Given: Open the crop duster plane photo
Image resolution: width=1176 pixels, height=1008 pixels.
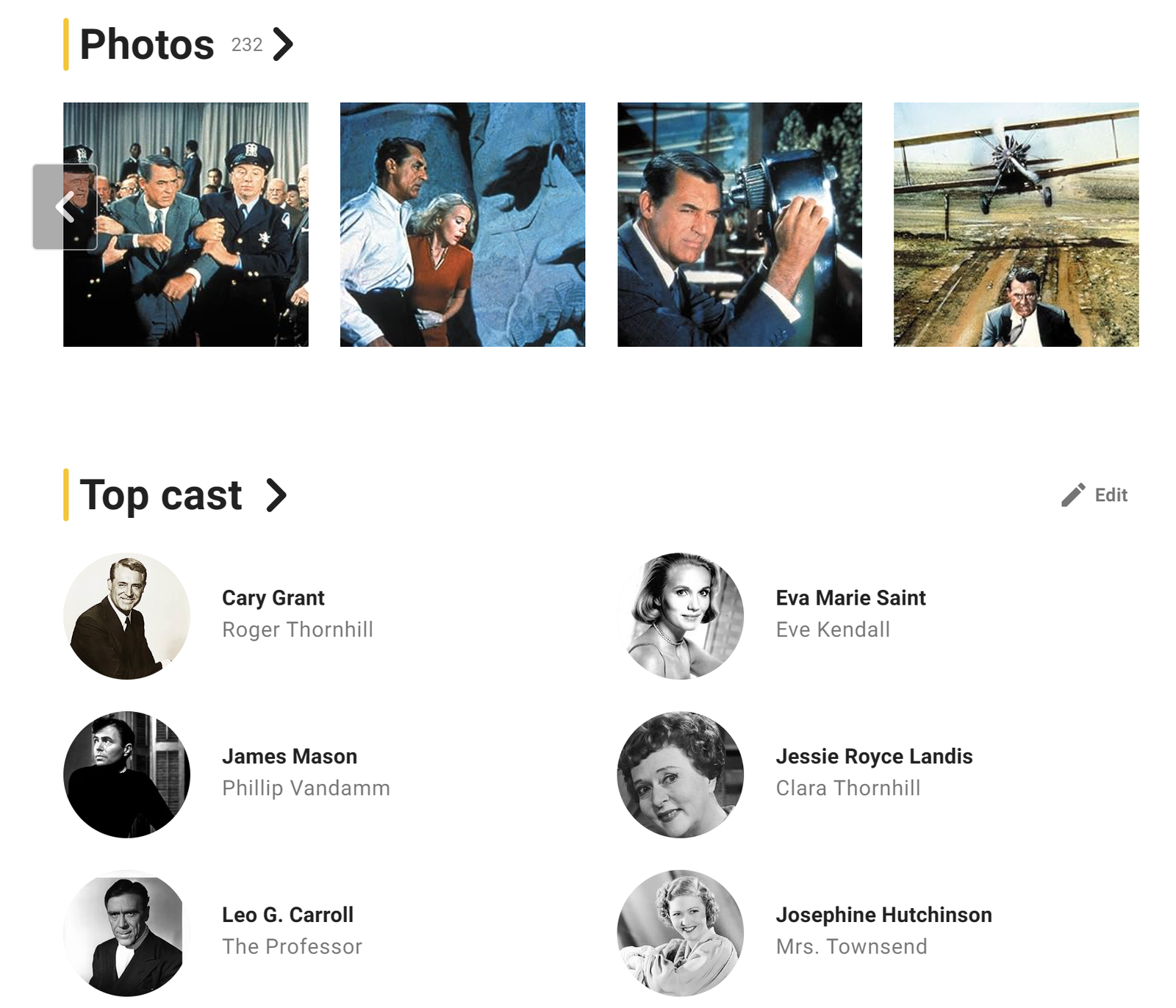Looking at the screenshot, I should click(1016, 224).
